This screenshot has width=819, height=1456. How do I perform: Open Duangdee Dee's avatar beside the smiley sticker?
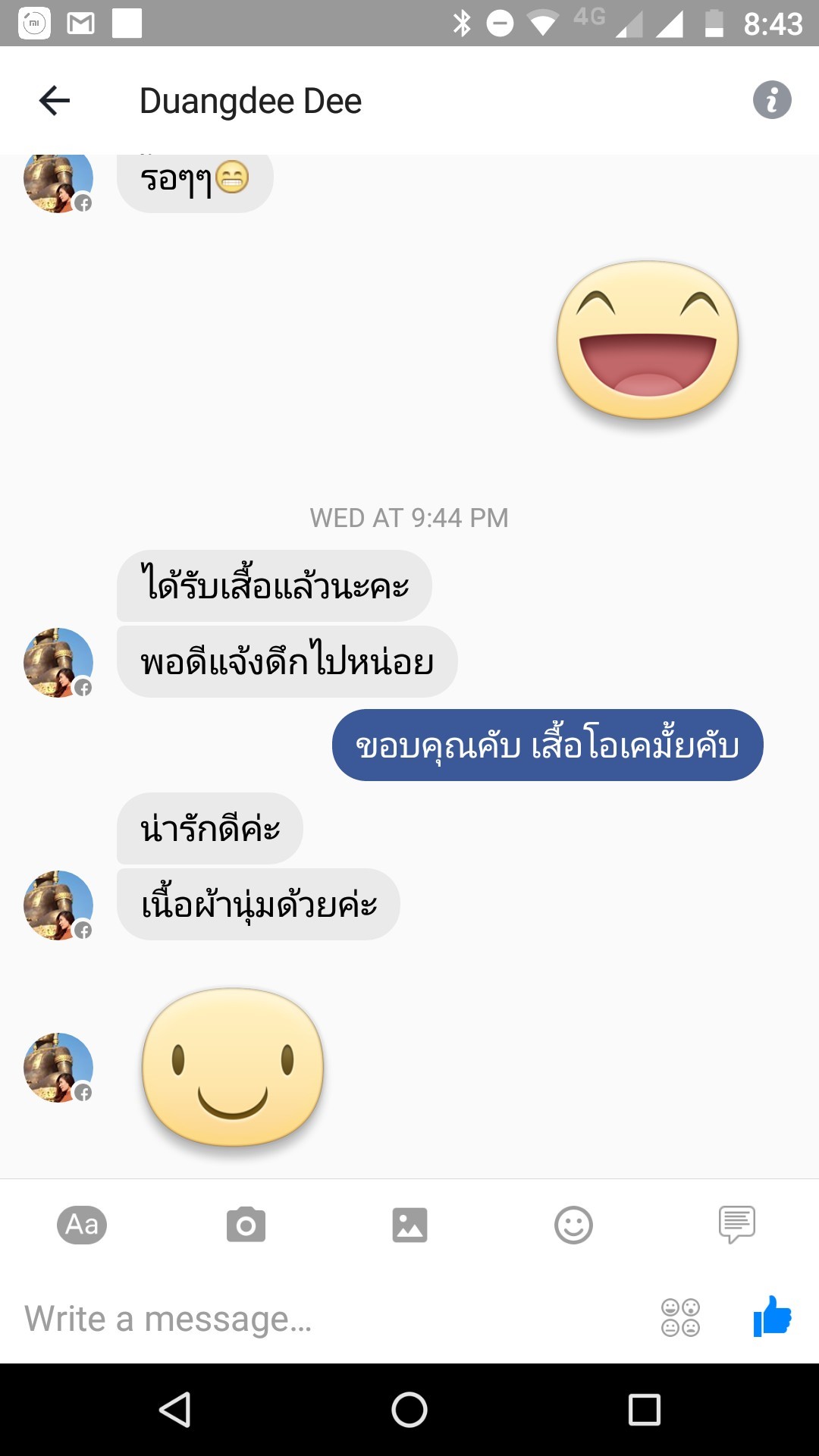[58, 1068]
